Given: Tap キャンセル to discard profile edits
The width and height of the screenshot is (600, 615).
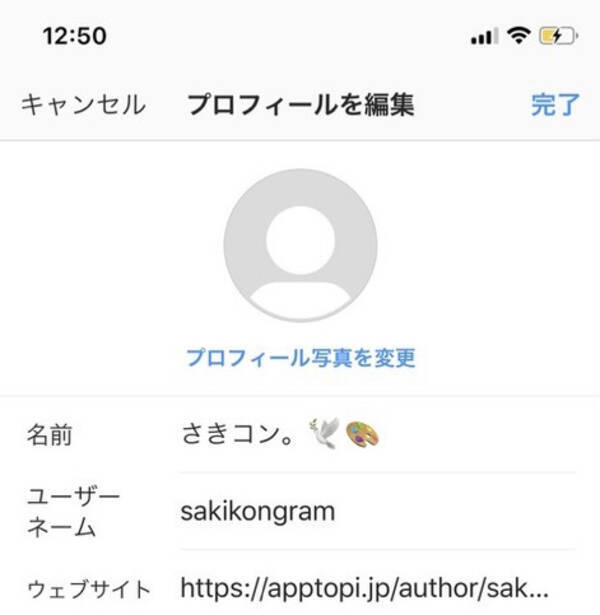Looking at the screenshot, I should 83,105.
